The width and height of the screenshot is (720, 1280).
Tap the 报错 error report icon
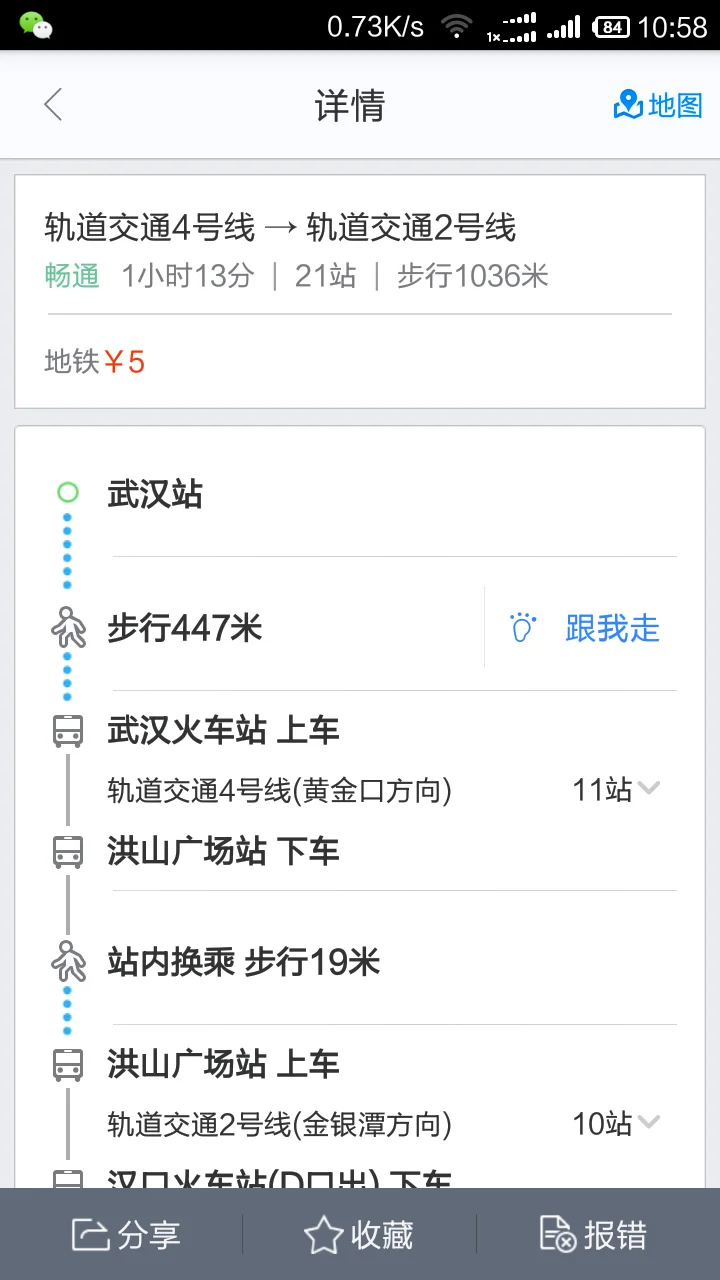pos(555,1236)
